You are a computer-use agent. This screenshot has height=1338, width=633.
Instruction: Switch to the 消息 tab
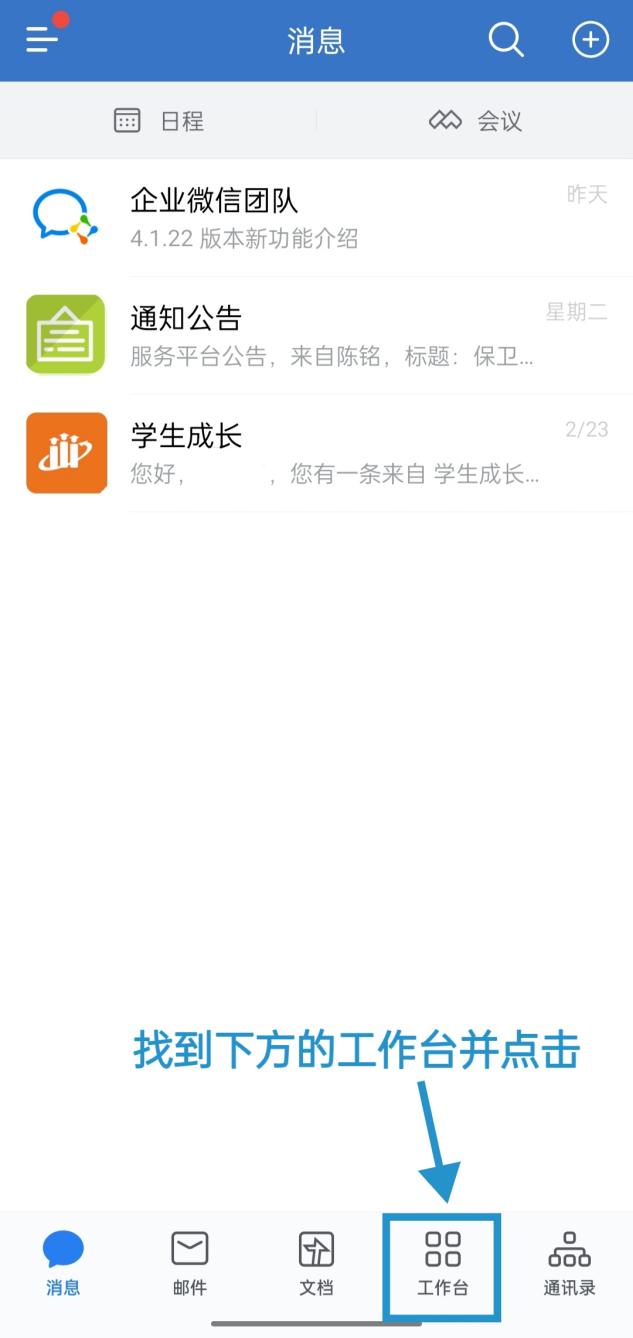pos(63,1265)
